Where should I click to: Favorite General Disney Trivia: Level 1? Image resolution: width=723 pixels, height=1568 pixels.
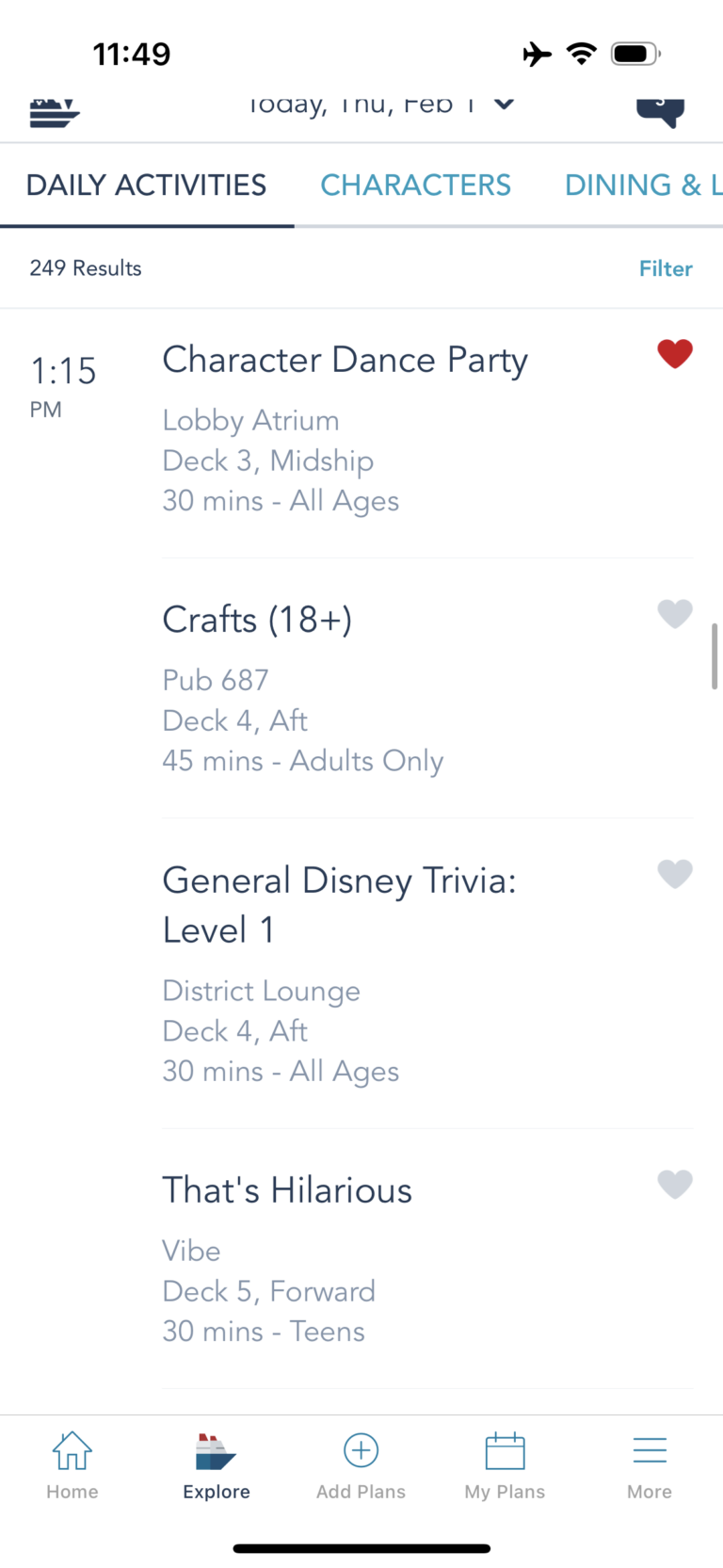(x=675, y=874)
